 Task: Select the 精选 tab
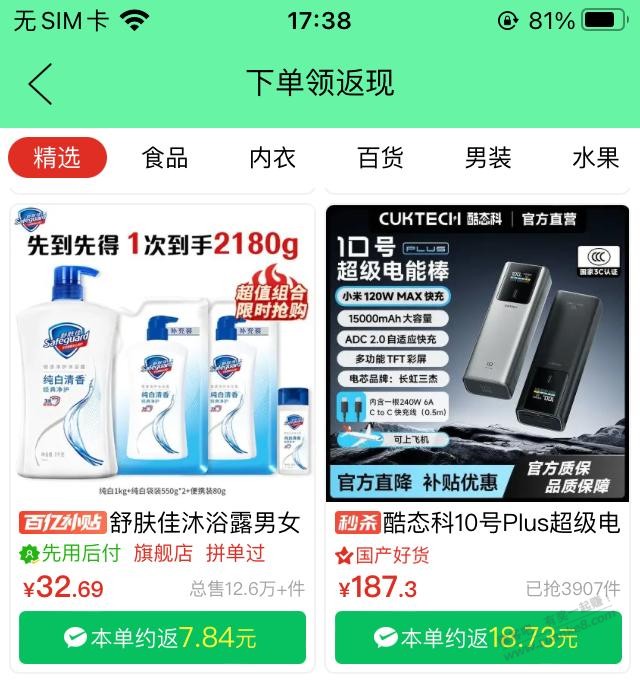57,157
